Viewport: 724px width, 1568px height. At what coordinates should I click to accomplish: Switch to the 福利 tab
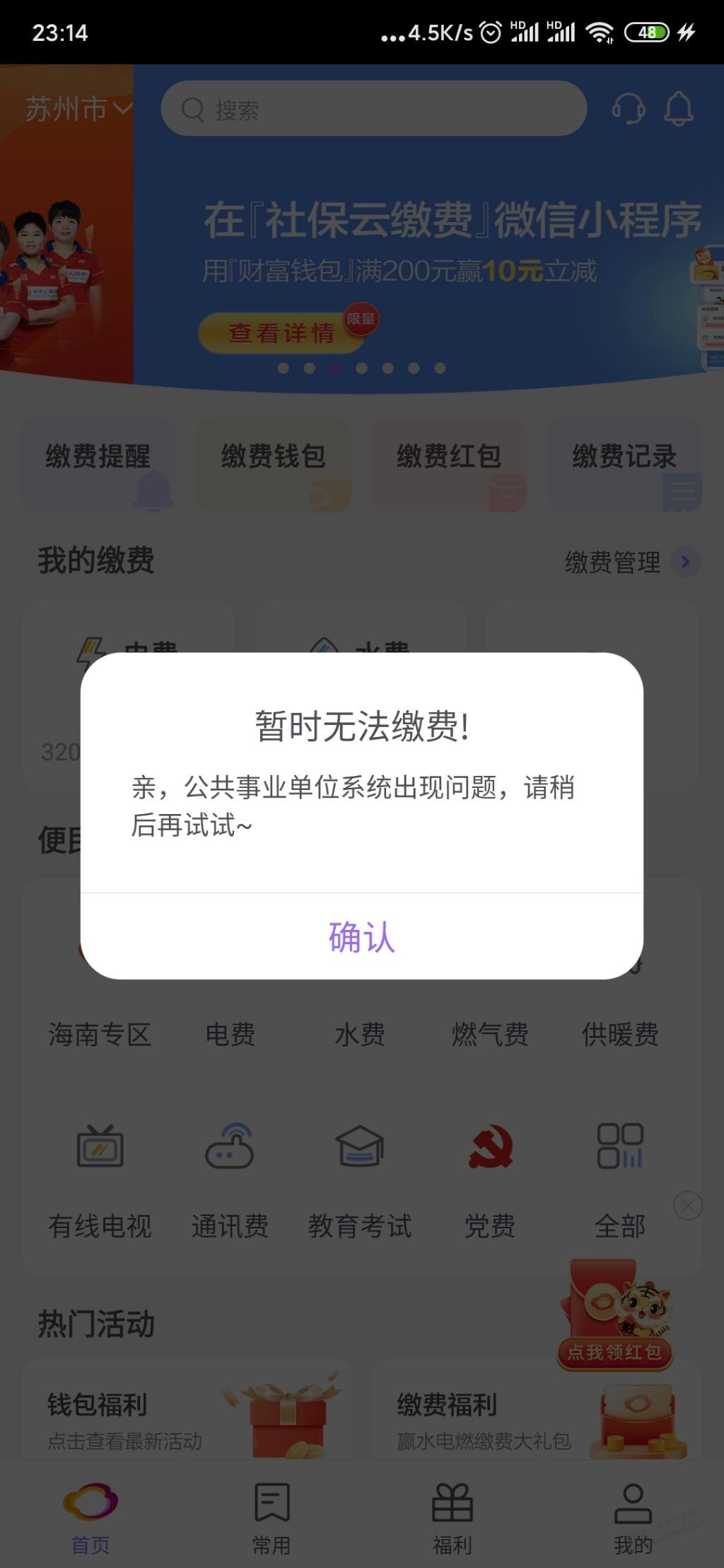click(452, 1509)
